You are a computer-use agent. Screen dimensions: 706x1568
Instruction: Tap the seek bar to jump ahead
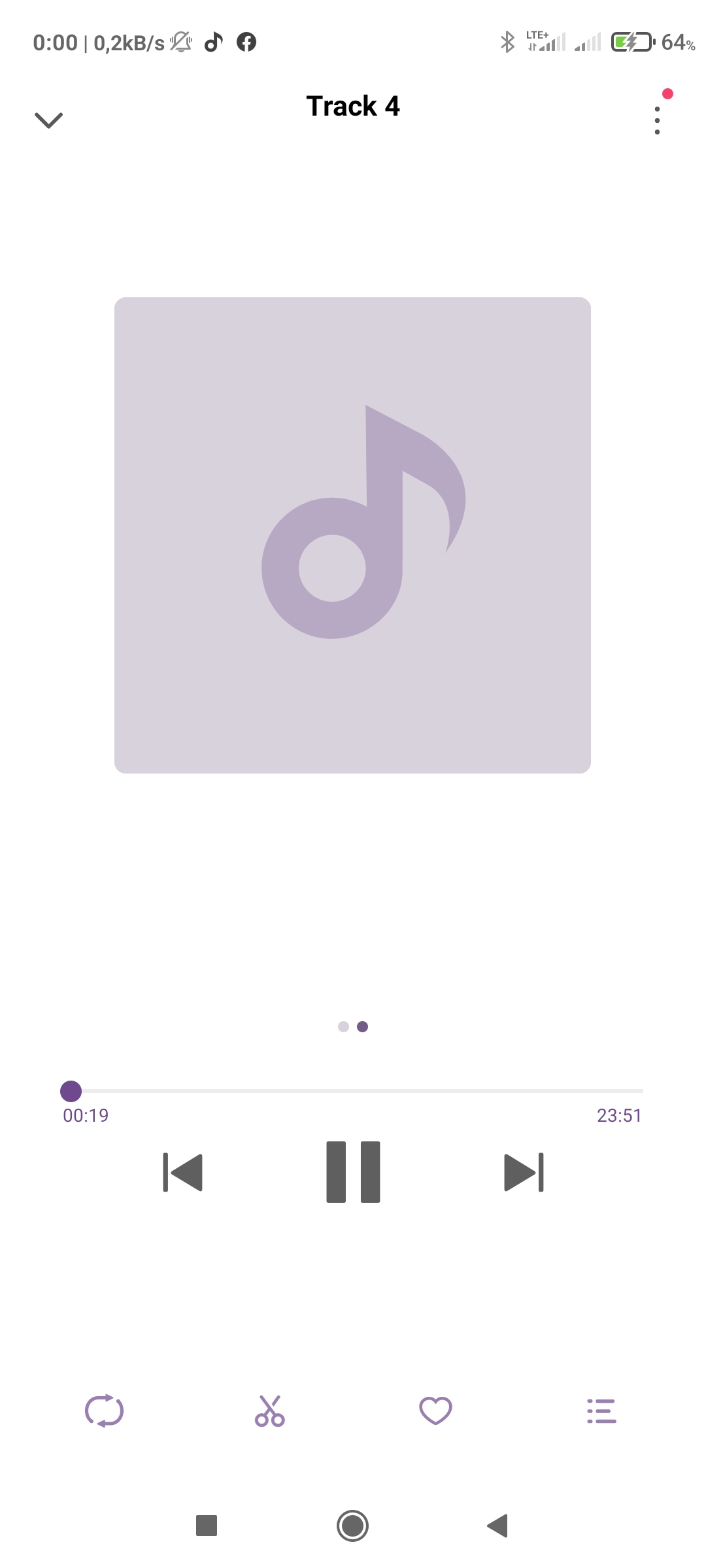coord(392,1091)
